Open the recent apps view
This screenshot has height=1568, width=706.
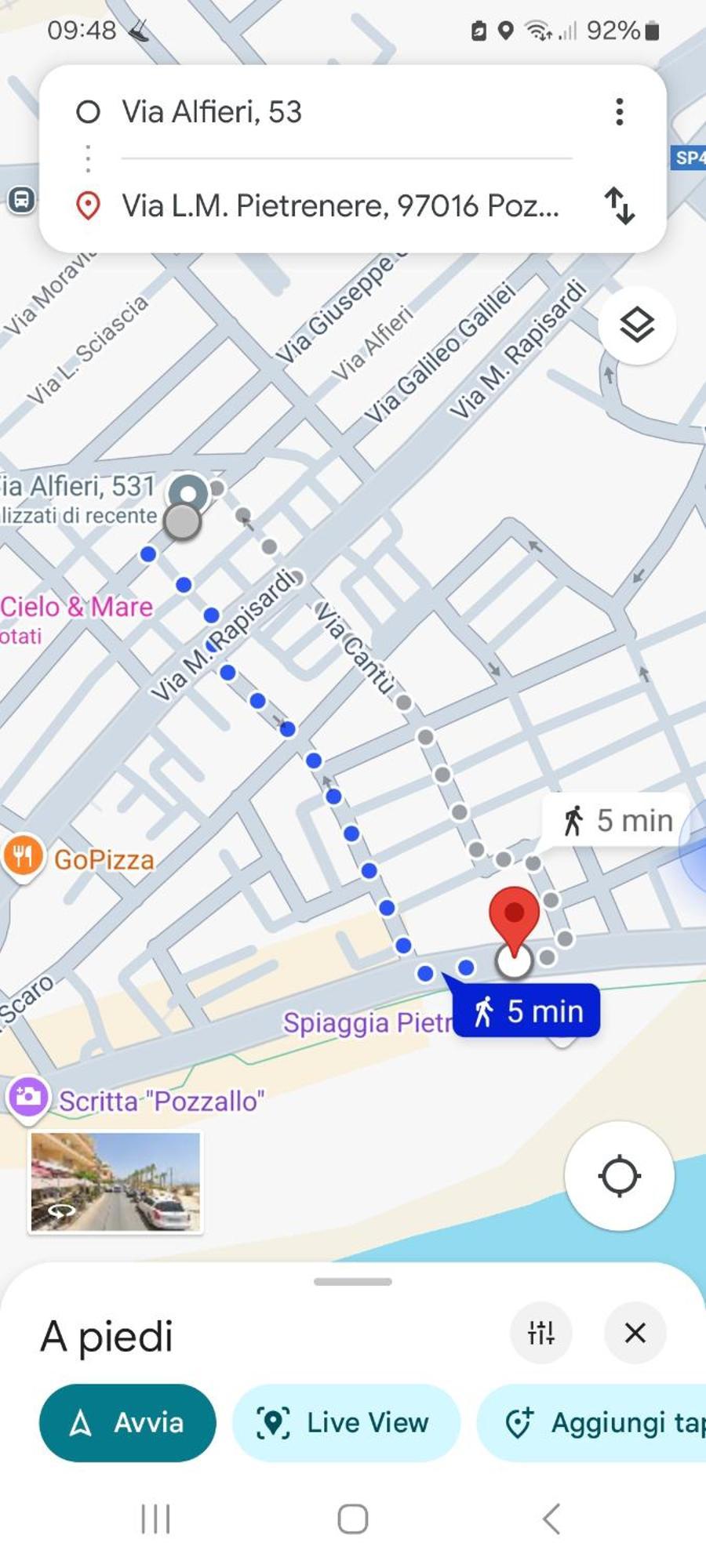(x=155, y=1519)
